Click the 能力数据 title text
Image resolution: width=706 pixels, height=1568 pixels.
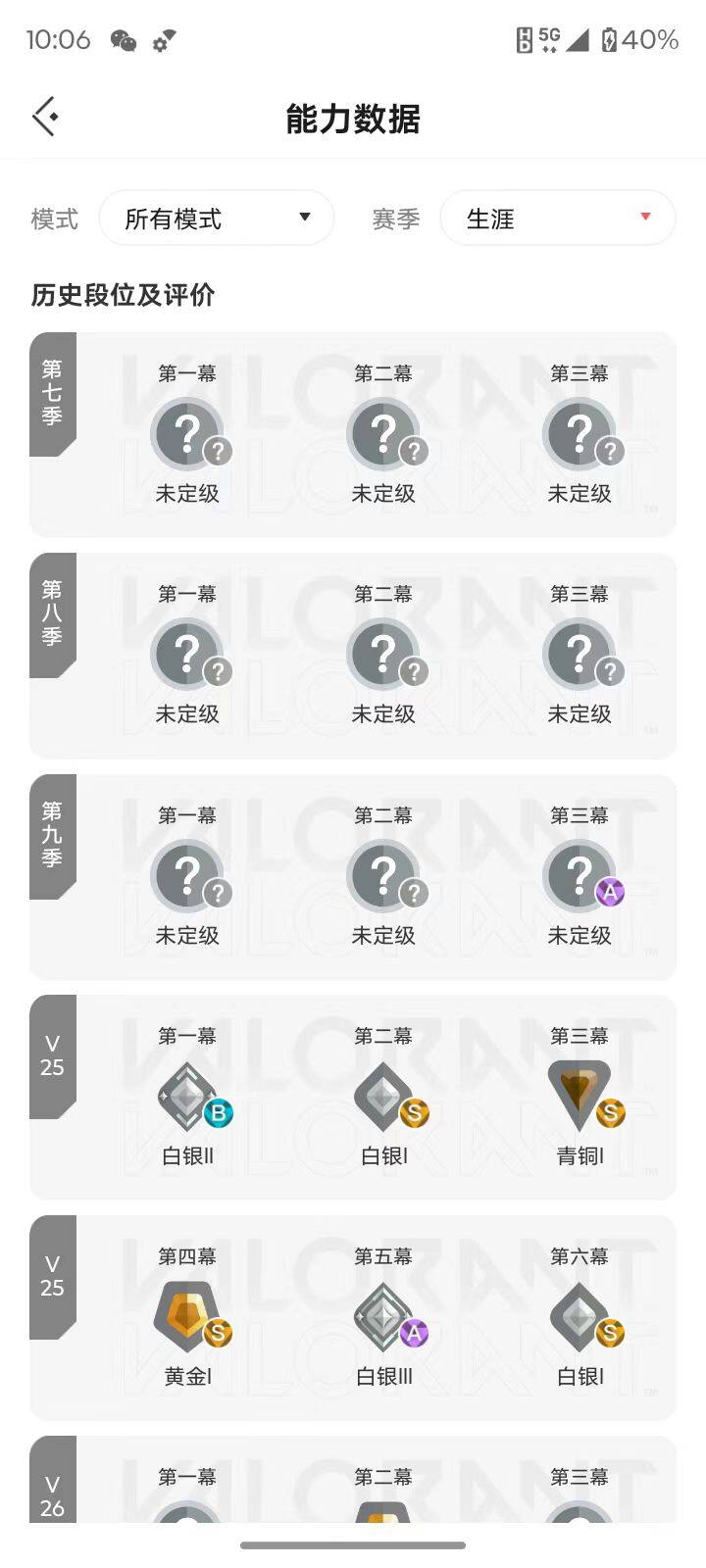pyautogui.click(x=352, y=120)
